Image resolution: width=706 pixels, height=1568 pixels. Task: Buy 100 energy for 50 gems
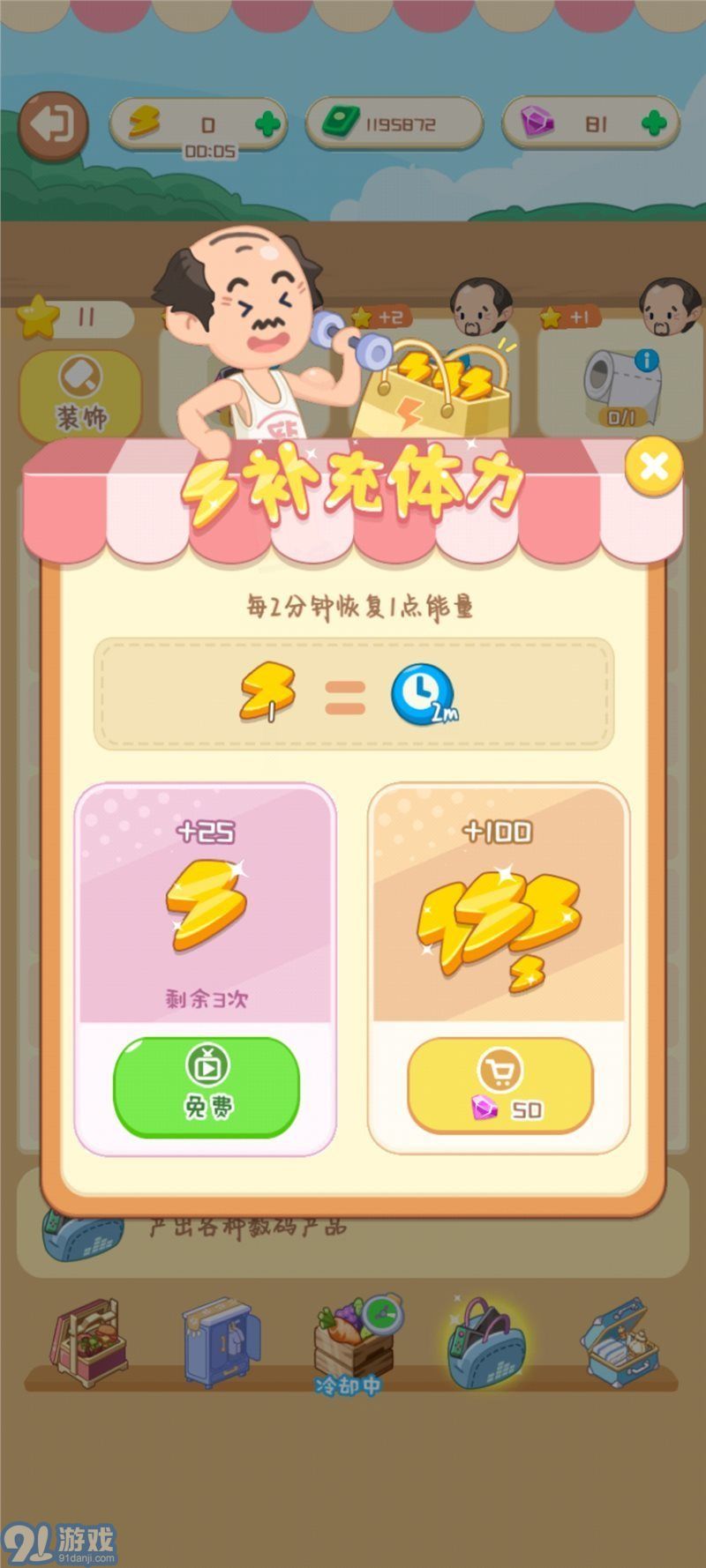click(x=500, y=1087)
